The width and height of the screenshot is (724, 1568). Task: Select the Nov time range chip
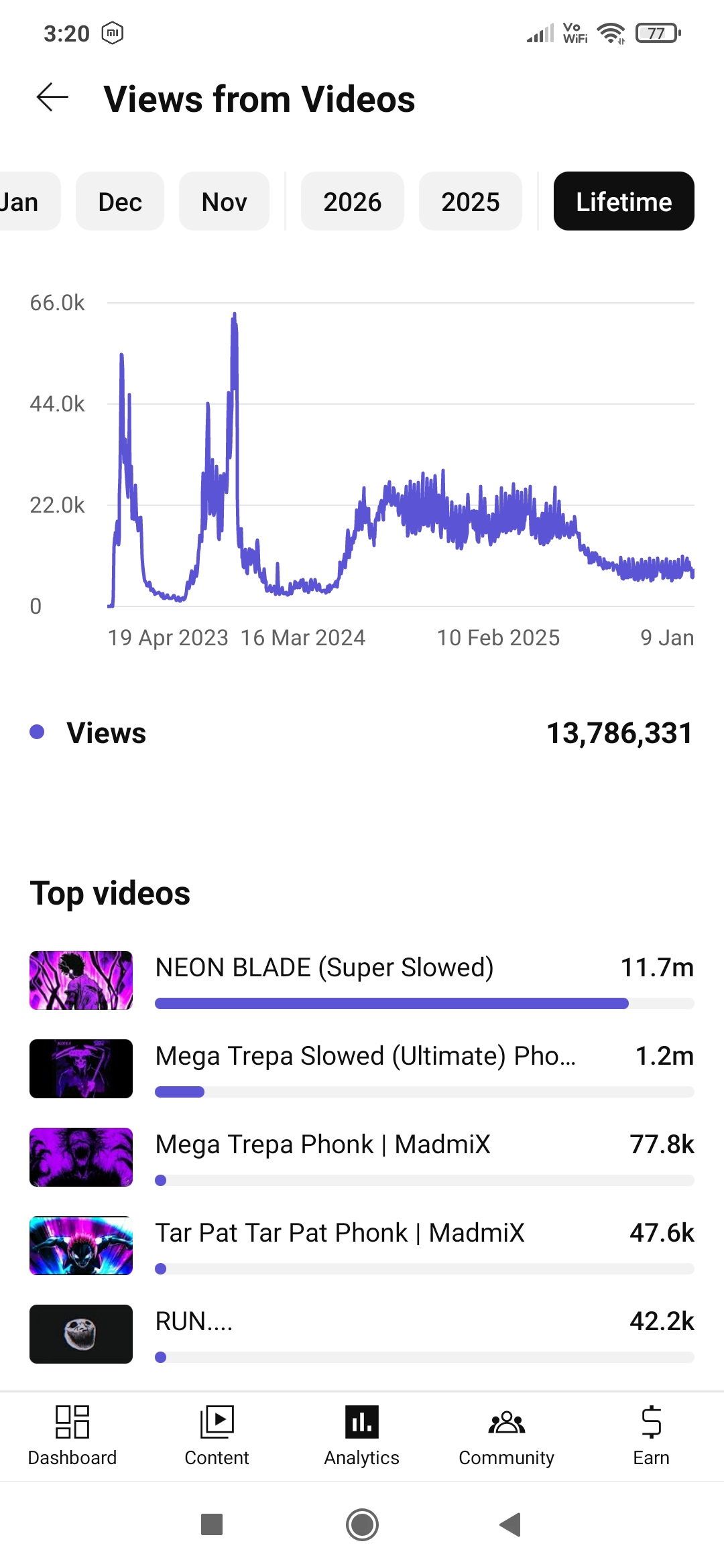pos(224,202)
